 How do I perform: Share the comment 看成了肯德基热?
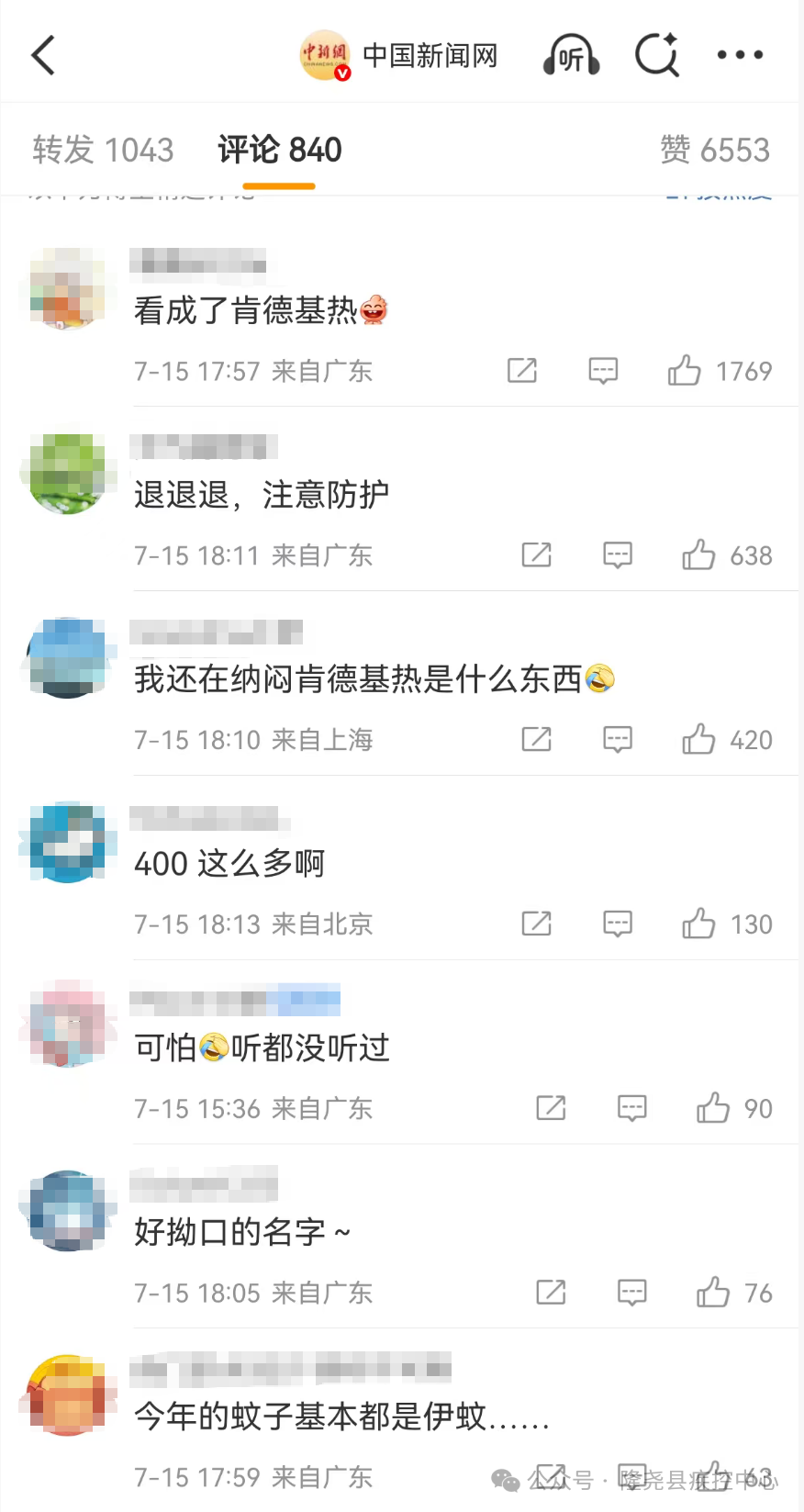click(522, 371)
